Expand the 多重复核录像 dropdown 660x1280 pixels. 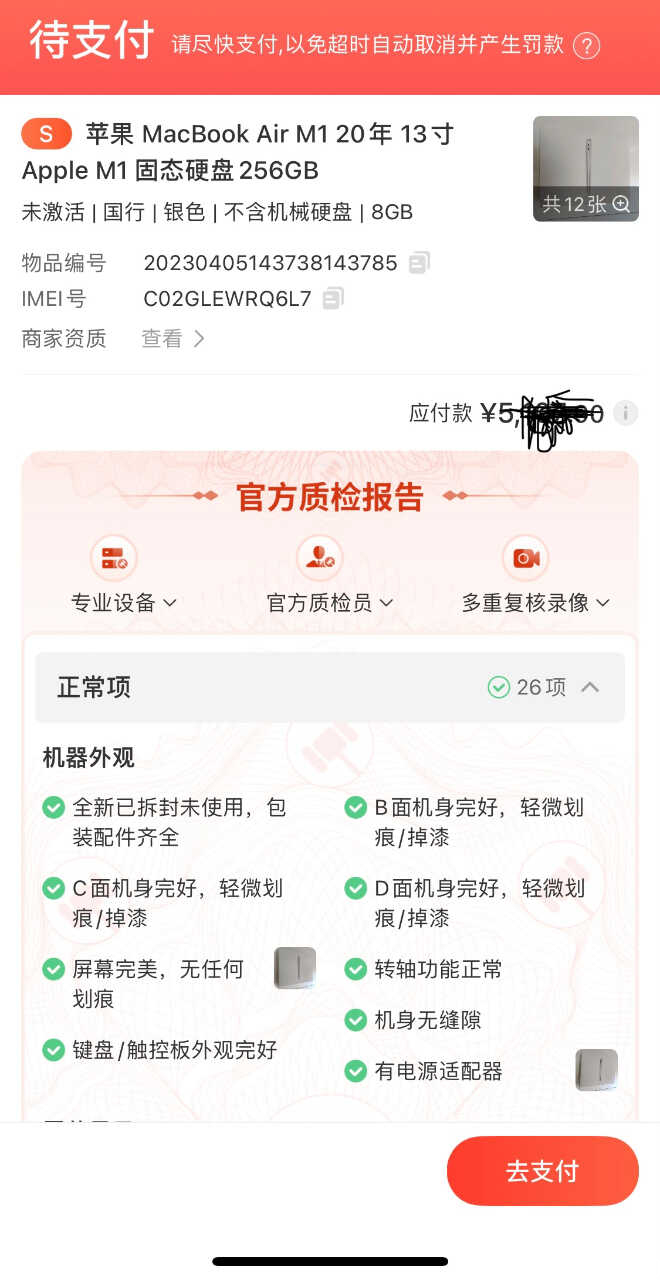tap(535, 602)
